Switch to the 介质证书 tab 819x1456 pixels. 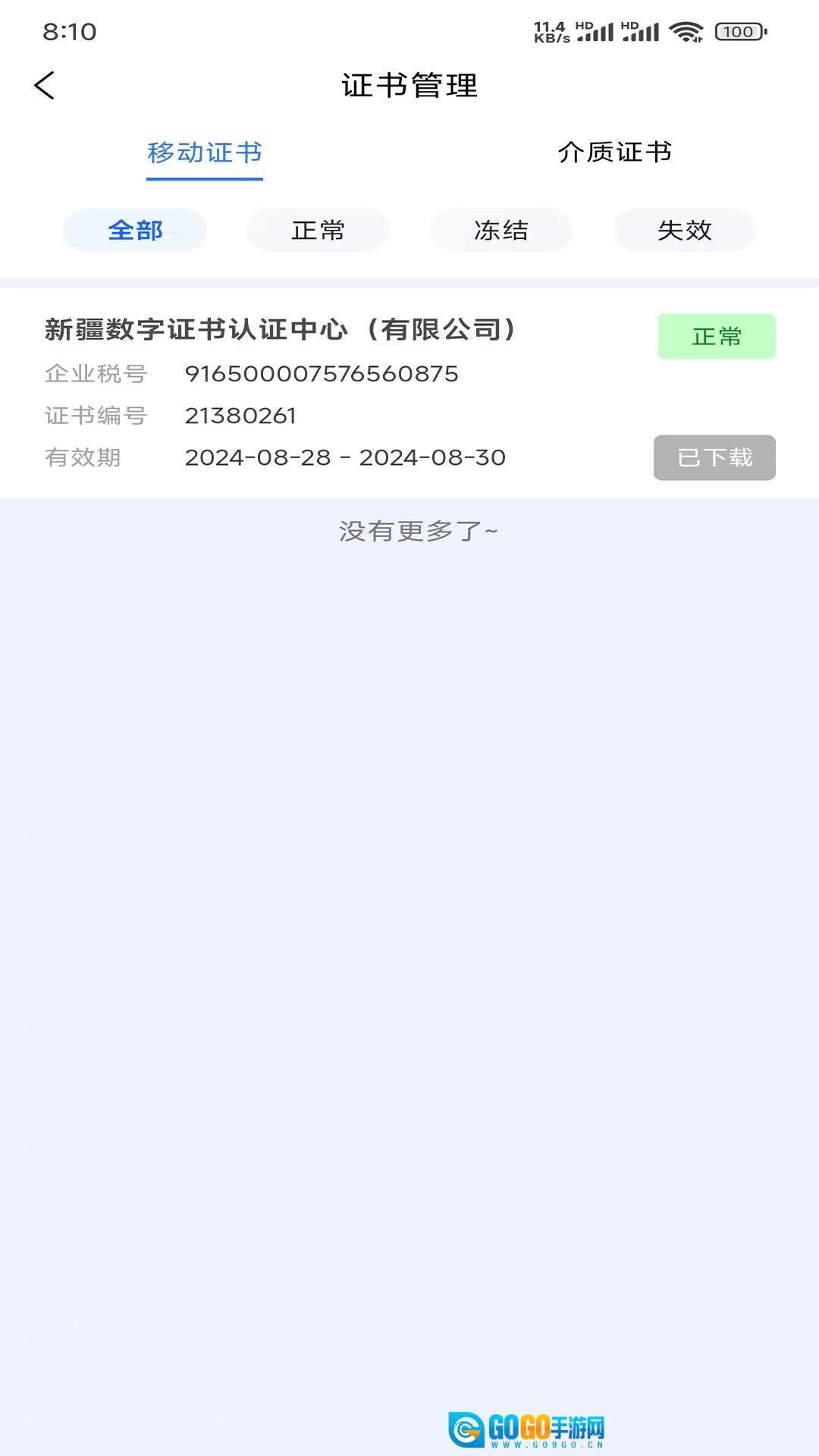(614, 153)
